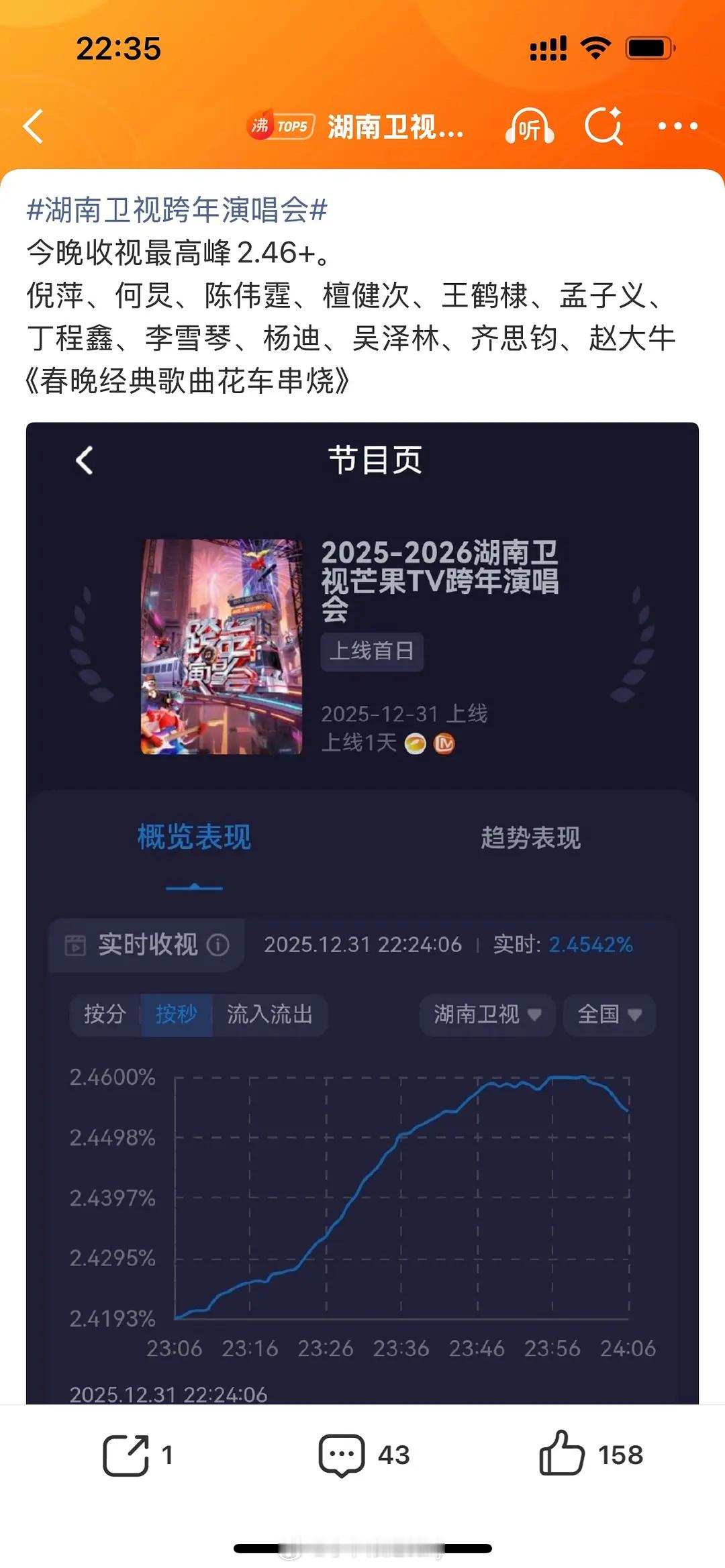Tap the 上线首日 badge
Screen dimensions: 725x1568
pyautogui.click(x=371, y=651)
